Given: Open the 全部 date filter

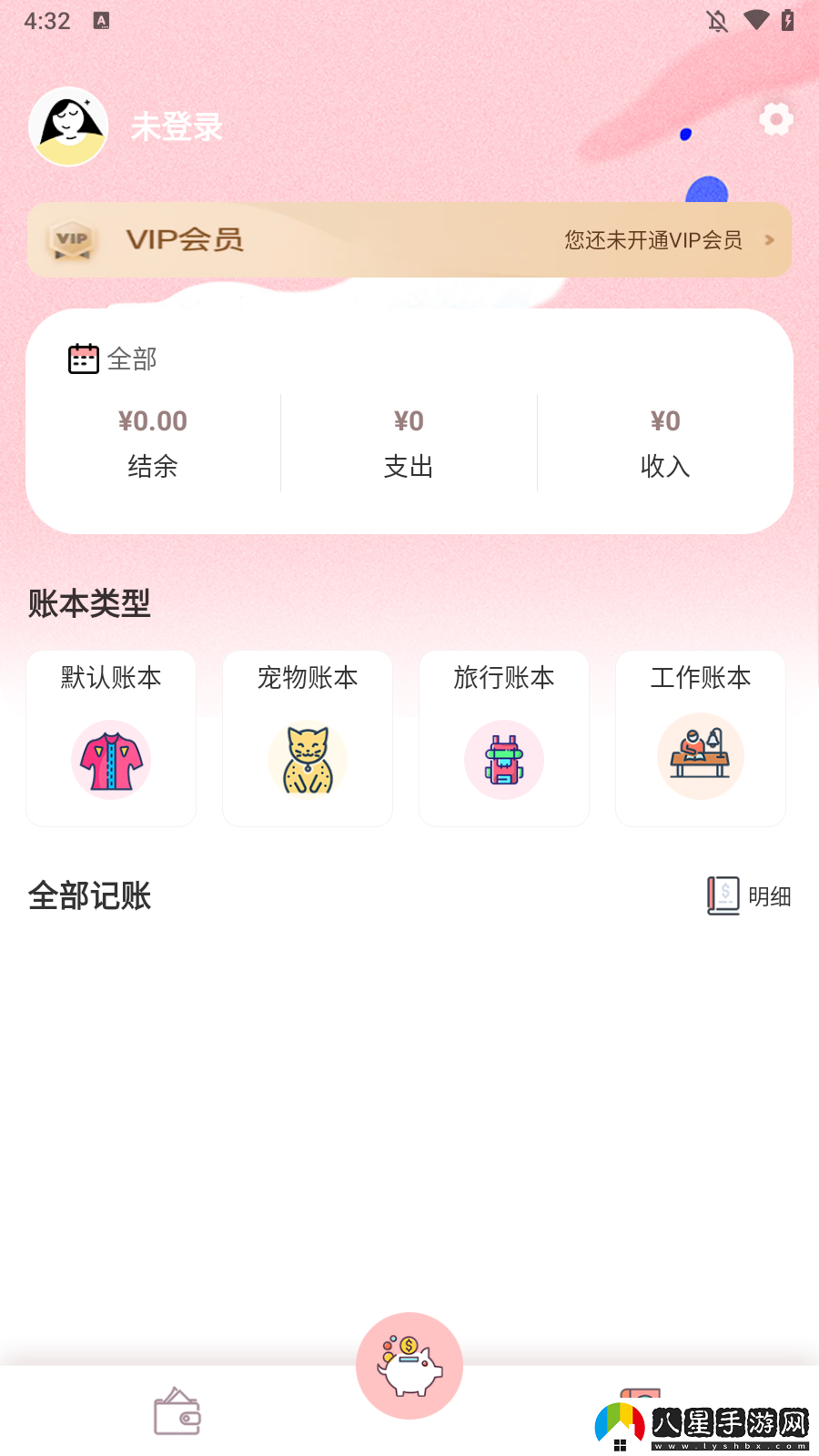Looking at the screenshot, I should coord(132,358).
